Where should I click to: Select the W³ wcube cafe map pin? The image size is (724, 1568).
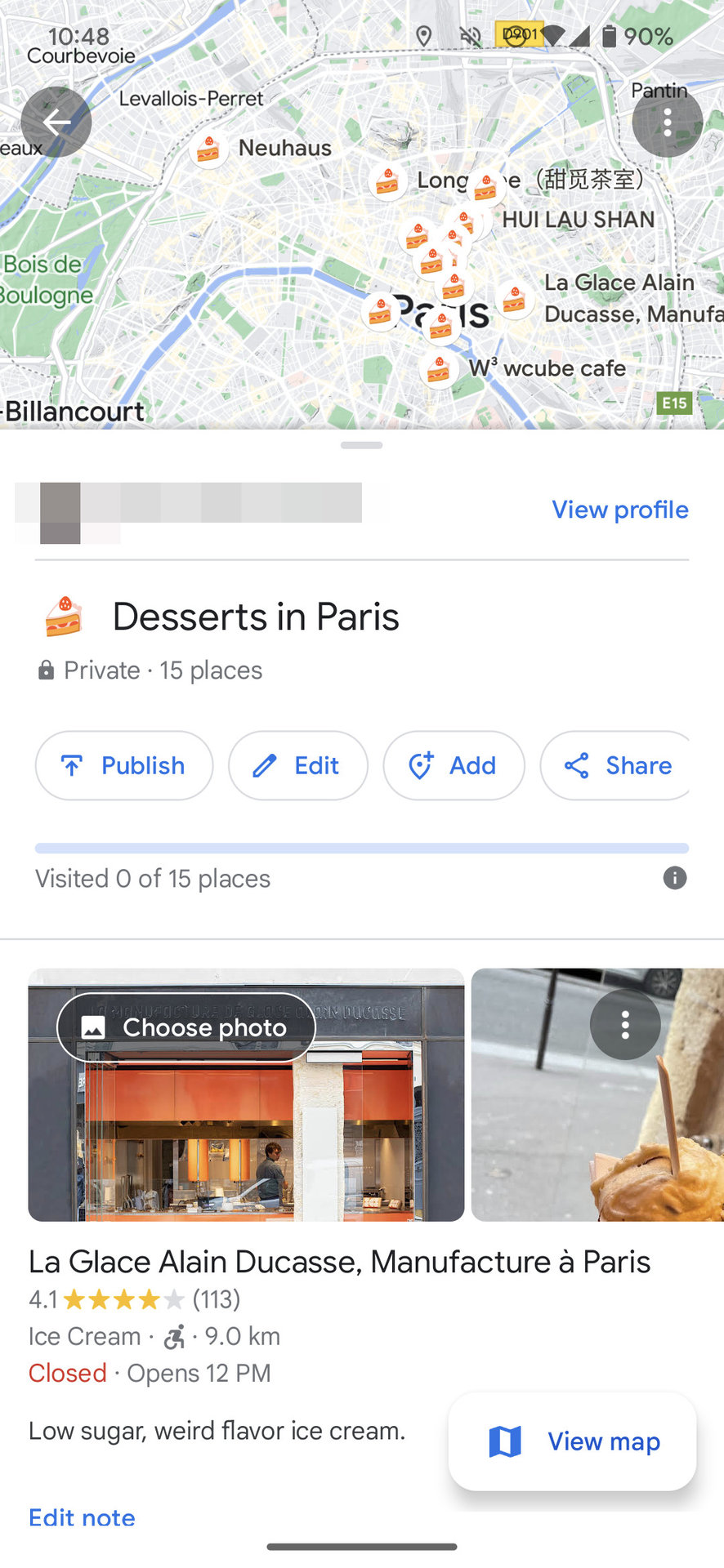pos(438,370)
